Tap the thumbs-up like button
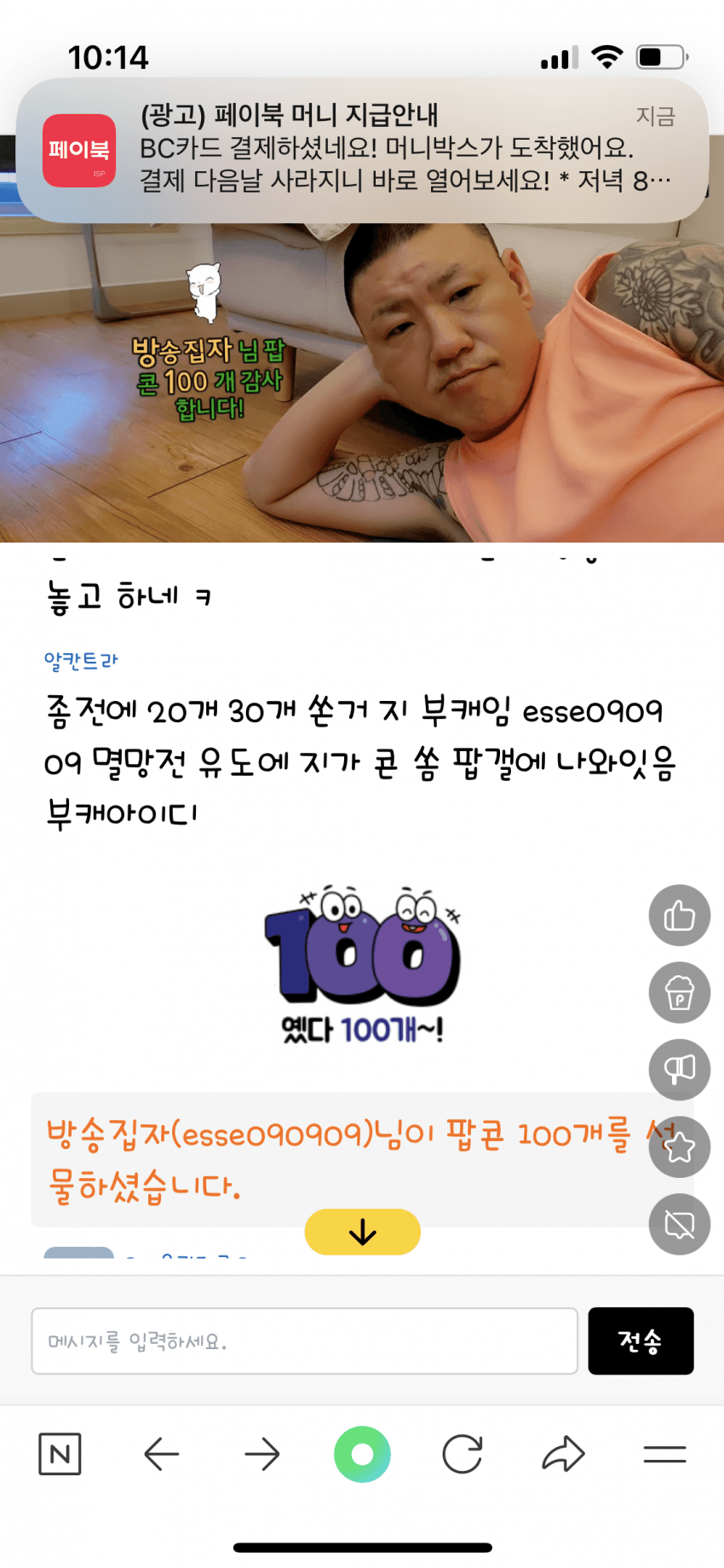 [x=679, y=916]
